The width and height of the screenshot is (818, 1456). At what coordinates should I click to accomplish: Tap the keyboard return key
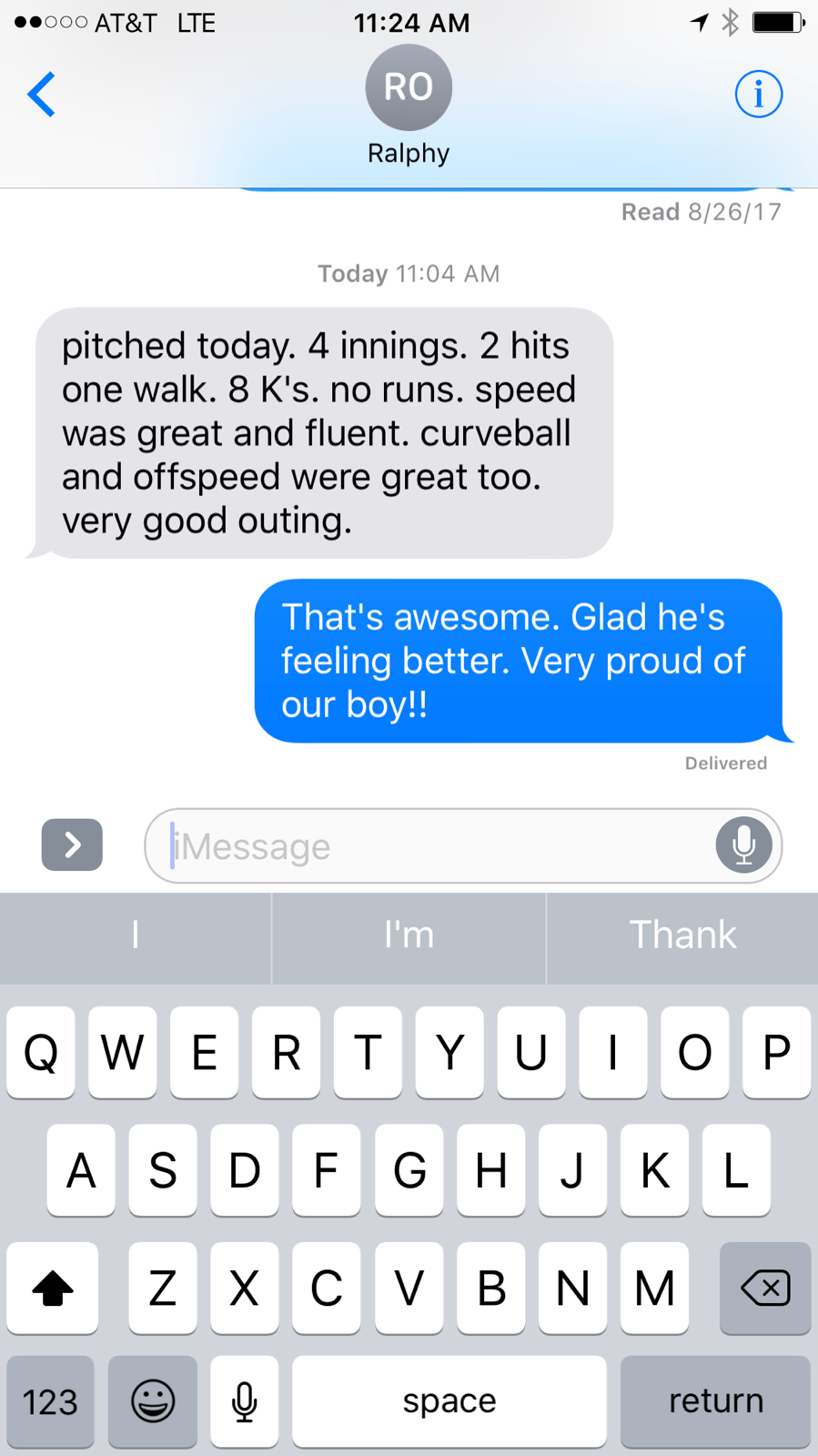coord(715,1400)
